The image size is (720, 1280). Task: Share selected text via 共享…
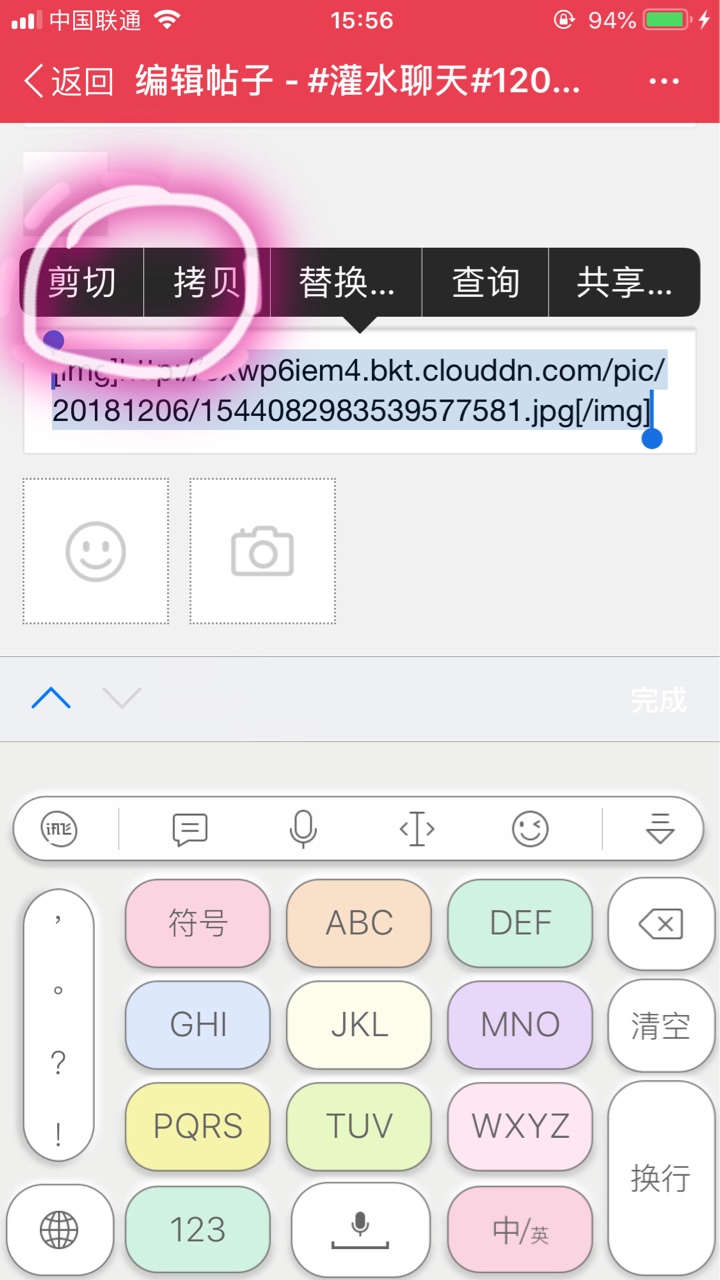tap(624, 283)
